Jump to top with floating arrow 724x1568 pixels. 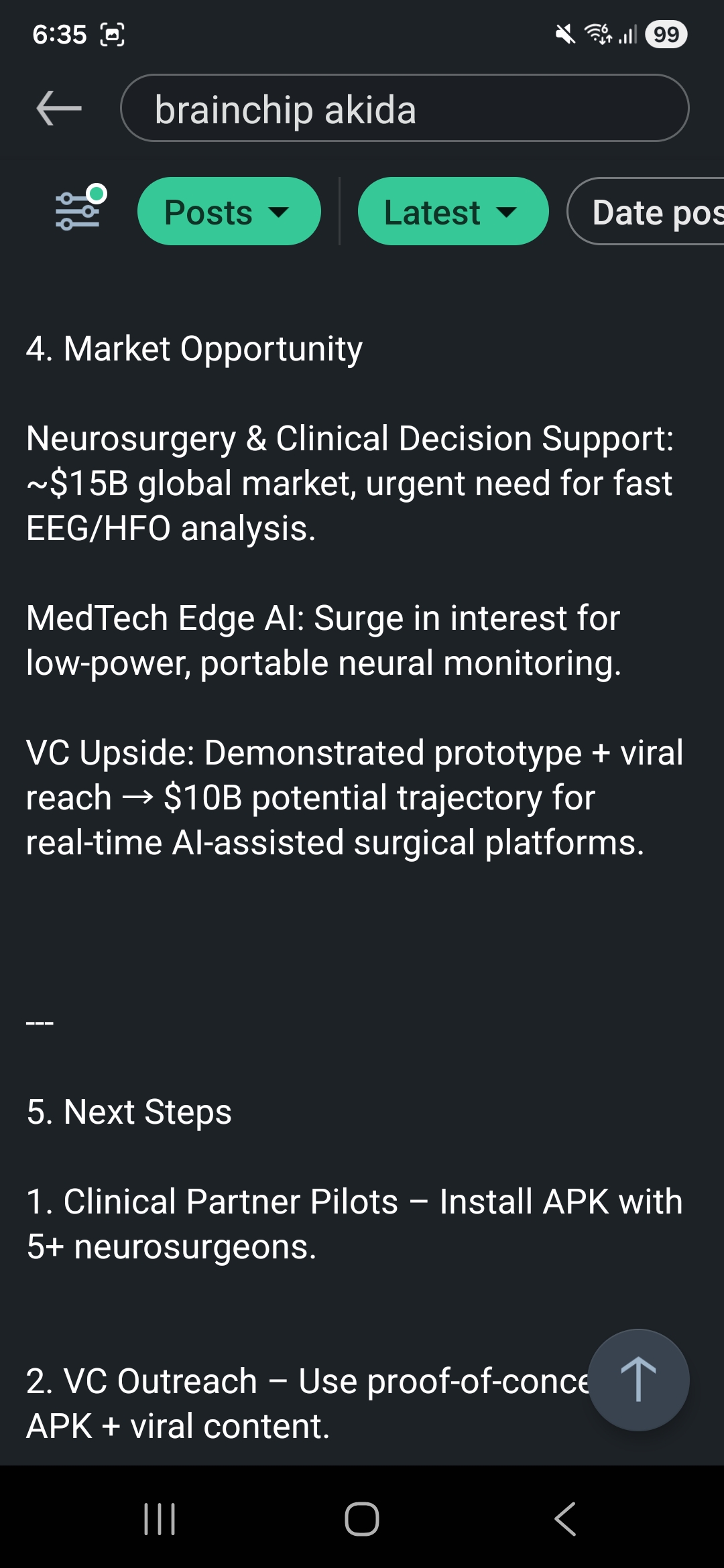(x=638, y=1379)
